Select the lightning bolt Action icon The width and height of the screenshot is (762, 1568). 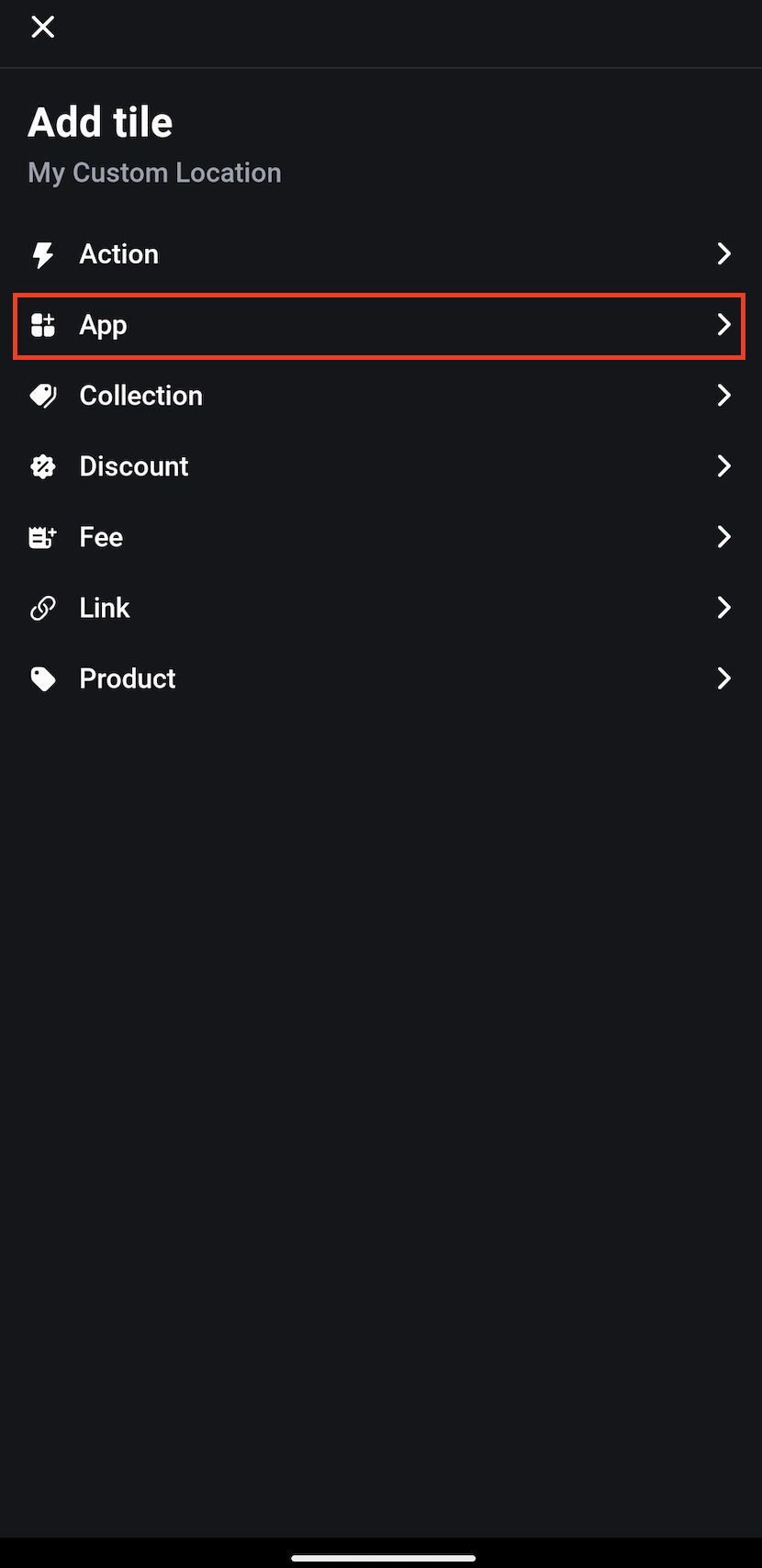point(43,253)
